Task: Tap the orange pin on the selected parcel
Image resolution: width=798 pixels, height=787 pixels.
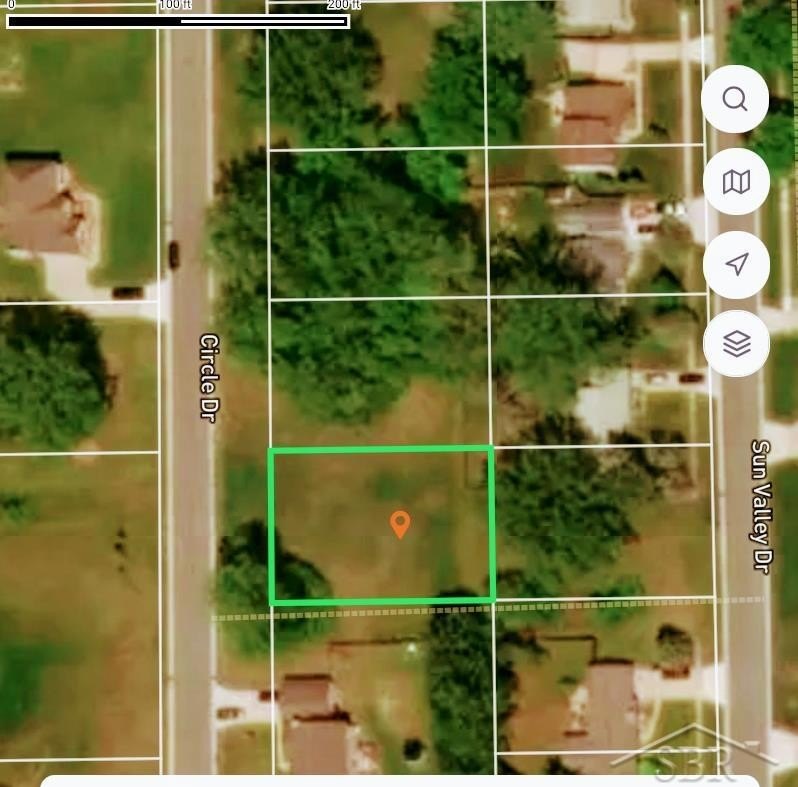Action: (400, 523)
